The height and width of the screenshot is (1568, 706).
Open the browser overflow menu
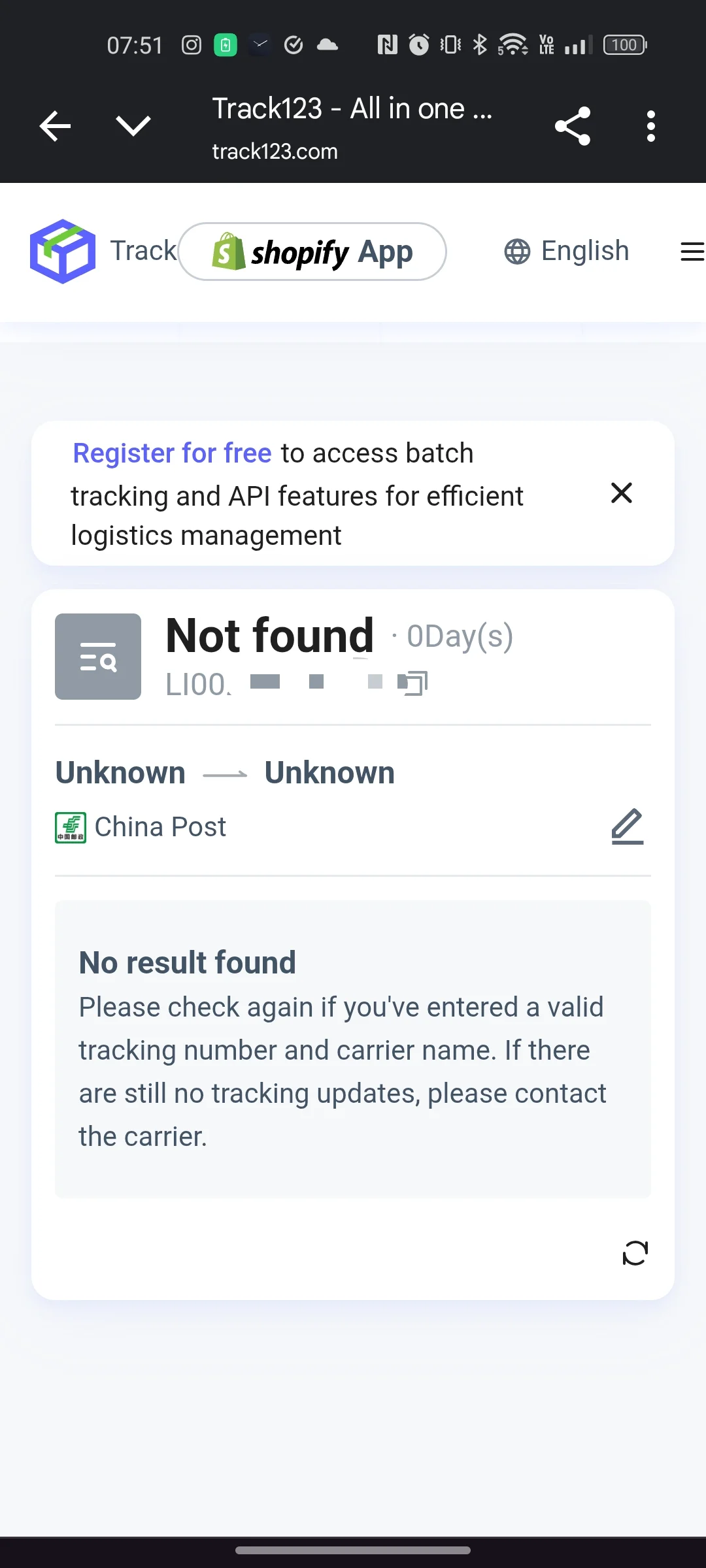click(650, 126)
